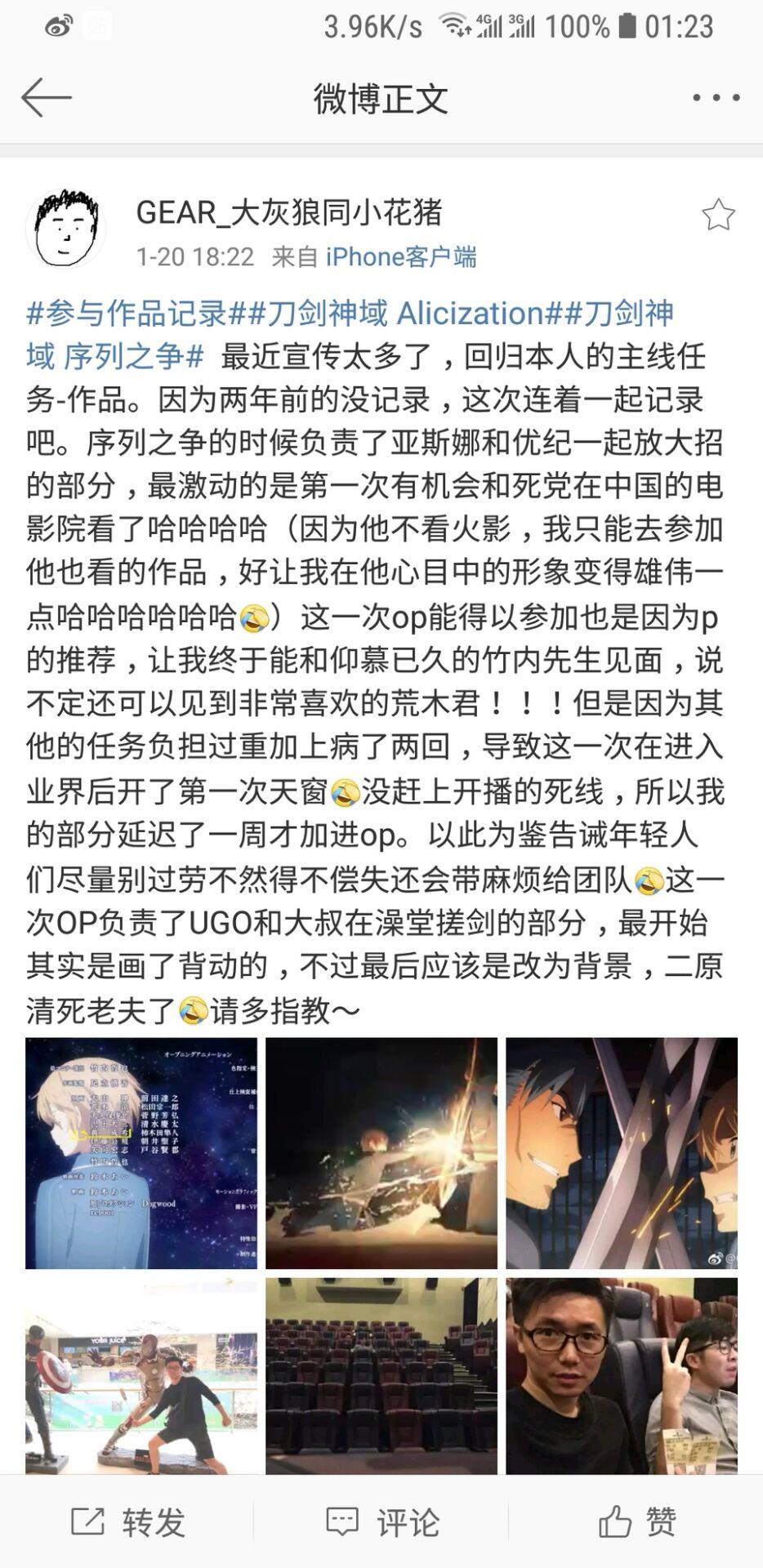
Task: Open GEAR_大灰狼同小花猪's profile avatar
Action: coord(65,229)
